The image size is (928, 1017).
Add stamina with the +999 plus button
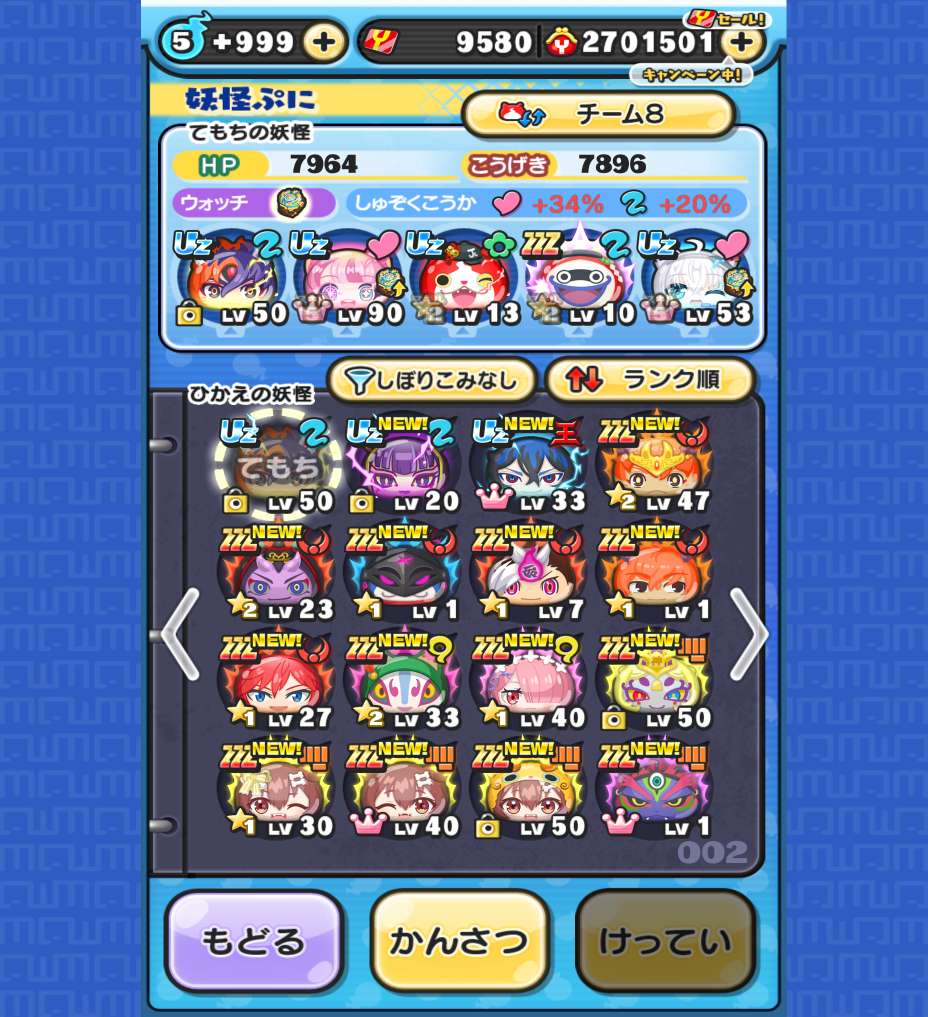point(325,42)
